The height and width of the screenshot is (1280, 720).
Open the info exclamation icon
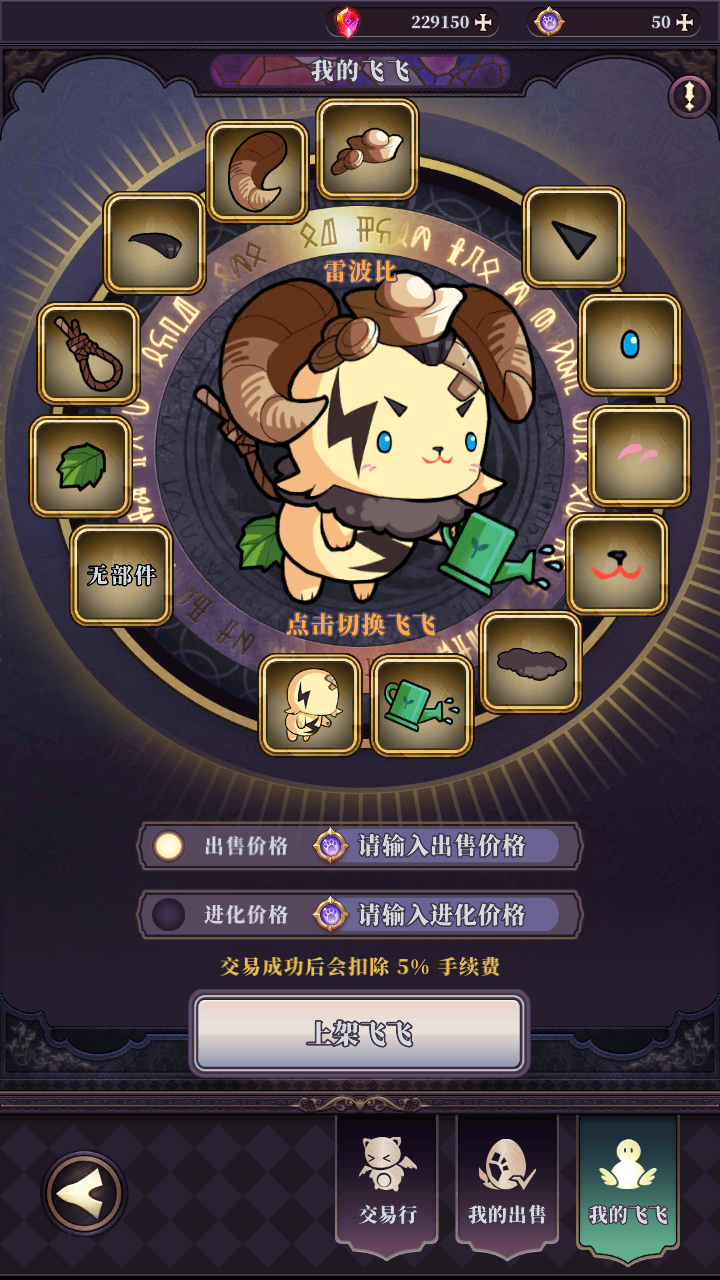pyautogui.click(x=689, y=97)
